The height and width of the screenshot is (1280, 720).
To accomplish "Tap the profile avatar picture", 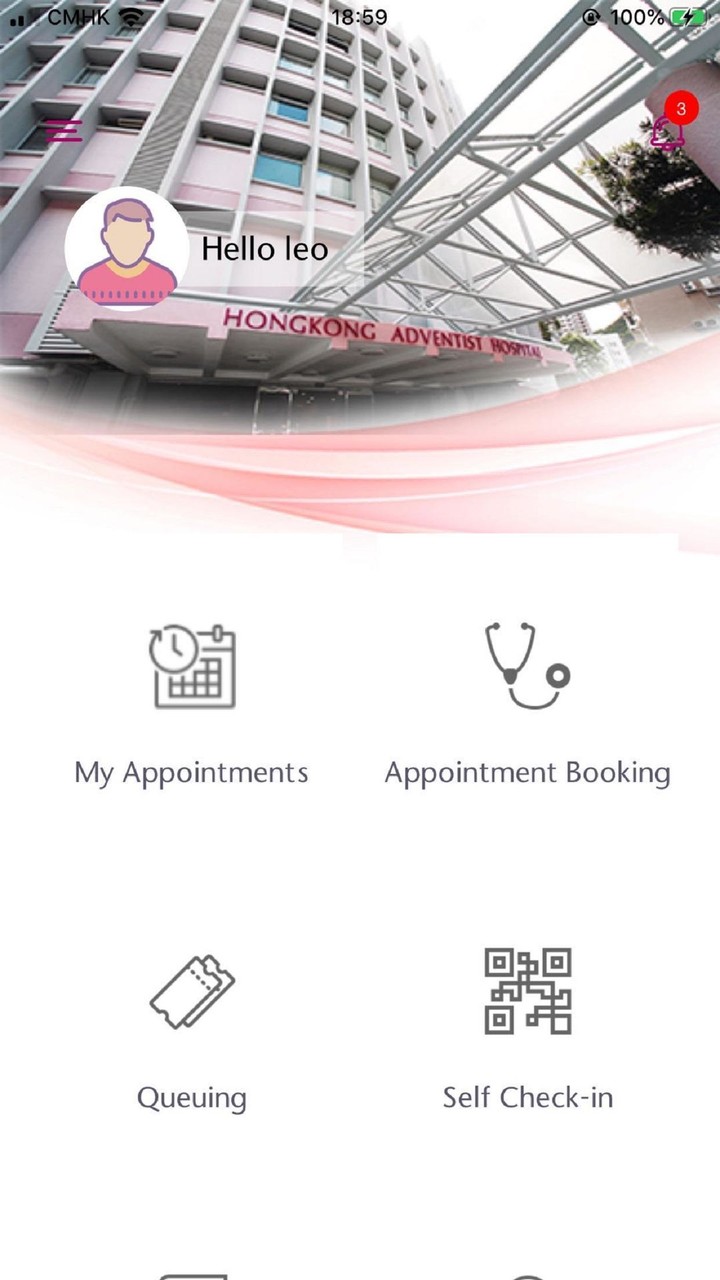I will click(x=127, y=249).
